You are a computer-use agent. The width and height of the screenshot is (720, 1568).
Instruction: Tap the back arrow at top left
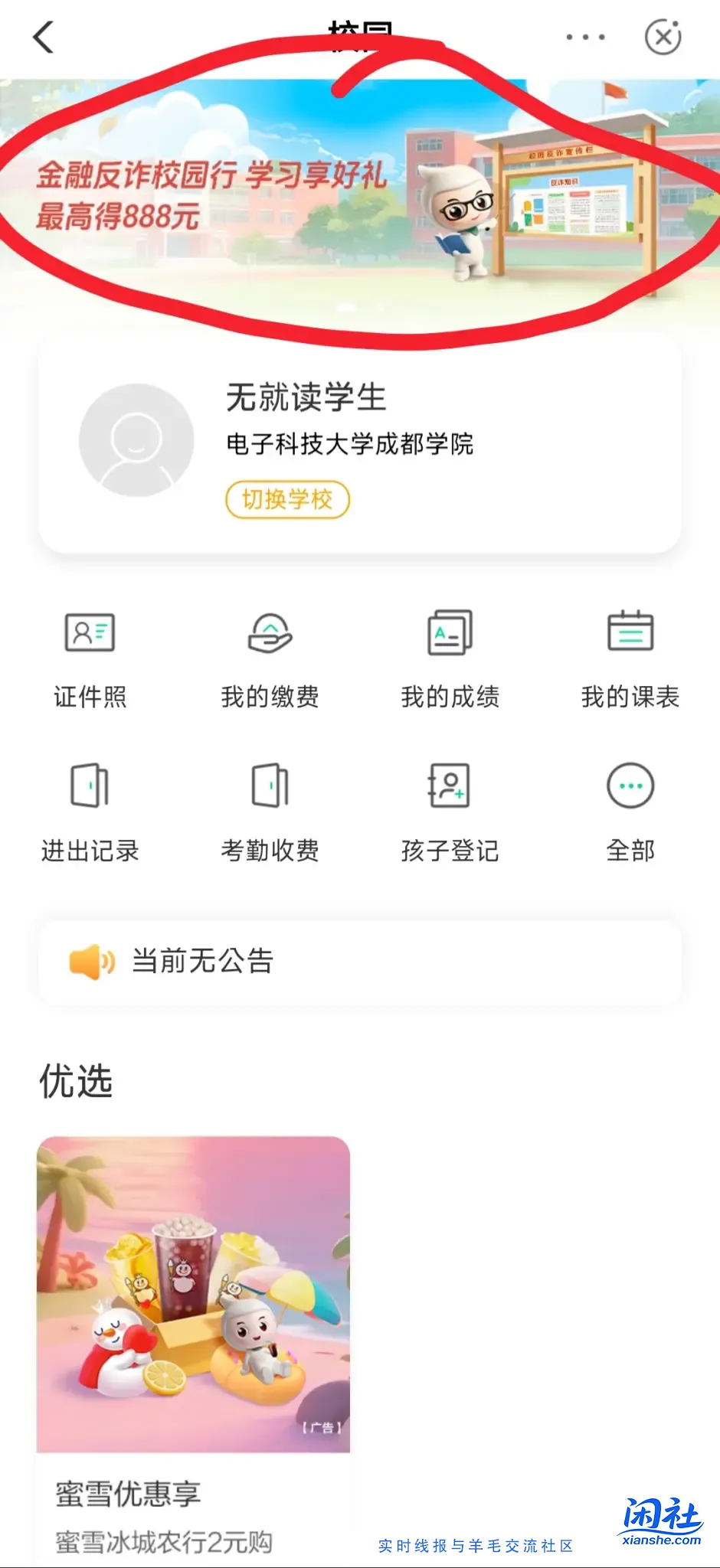coord(44,37)
